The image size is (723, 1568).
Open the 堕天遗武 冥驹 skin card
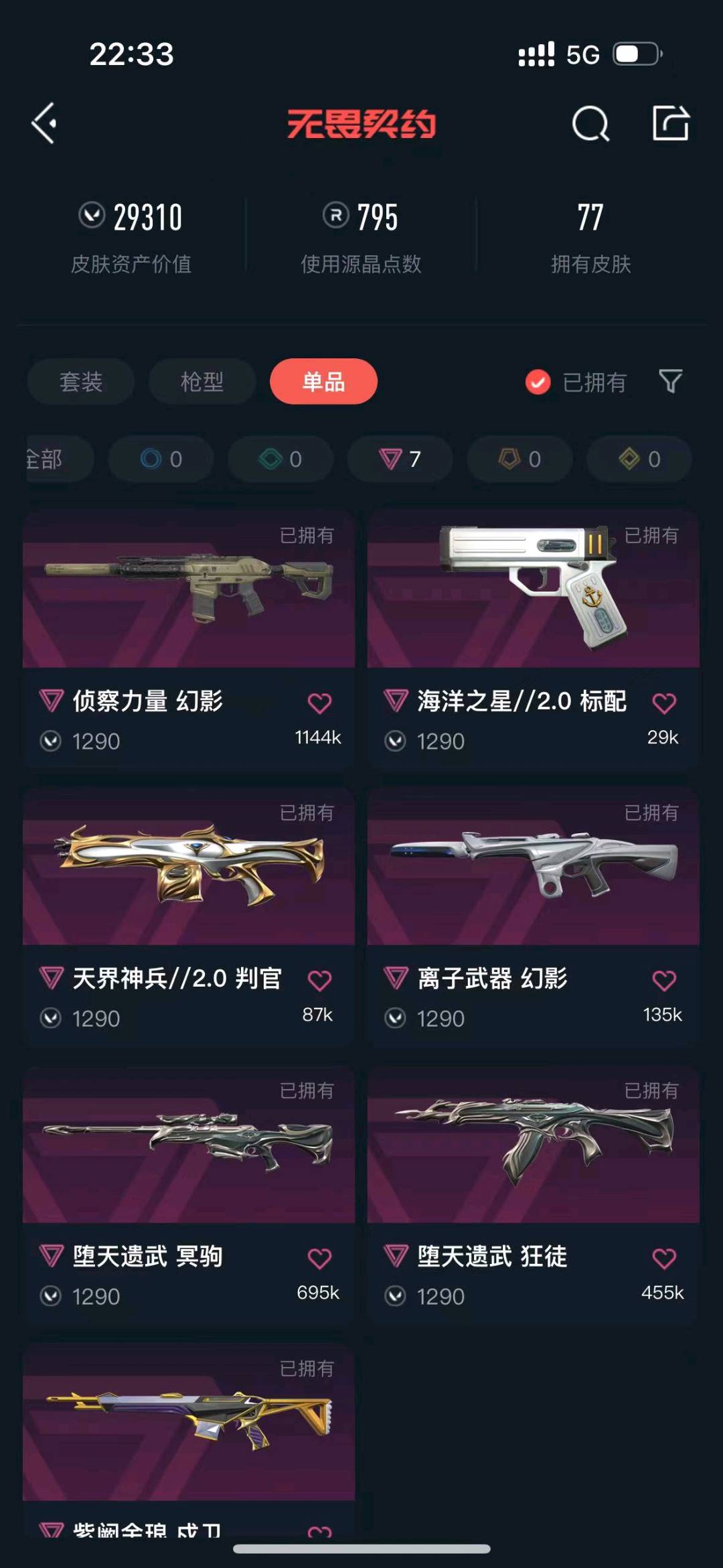(189, 1196)
